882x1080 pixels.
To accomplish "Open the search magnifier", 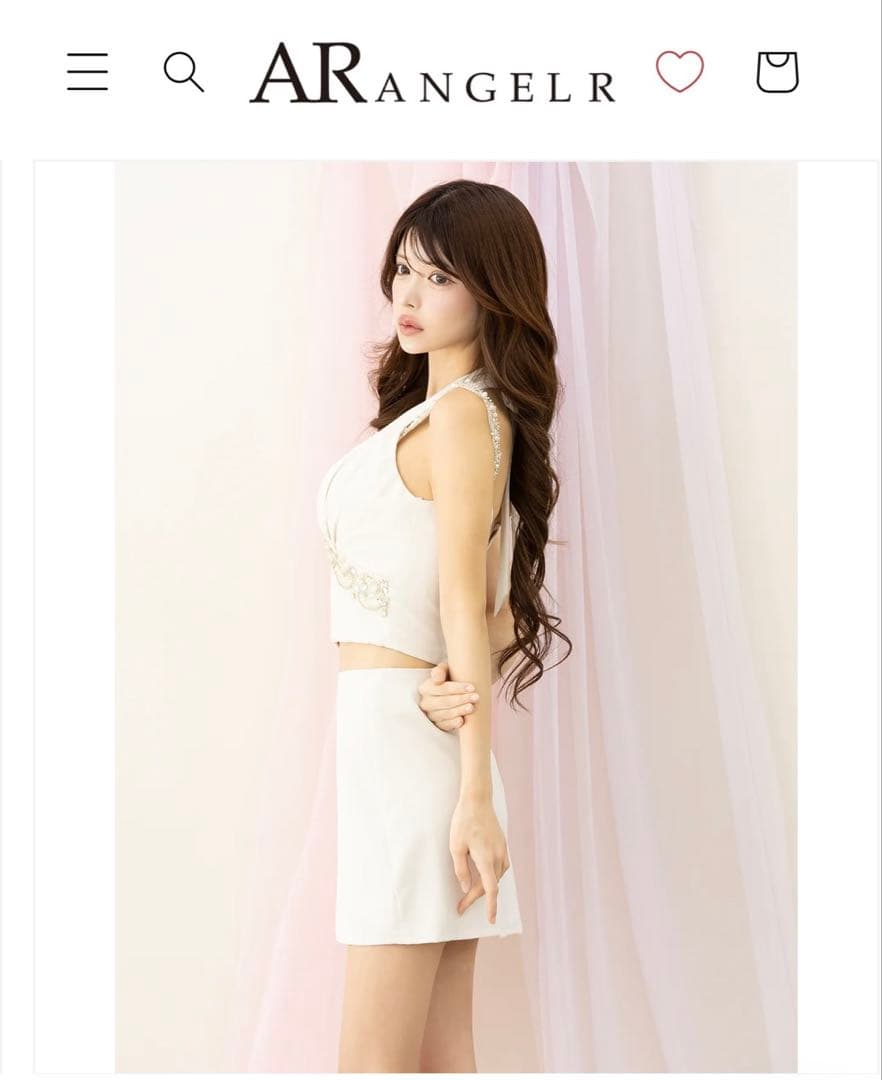I will (183, 72).
